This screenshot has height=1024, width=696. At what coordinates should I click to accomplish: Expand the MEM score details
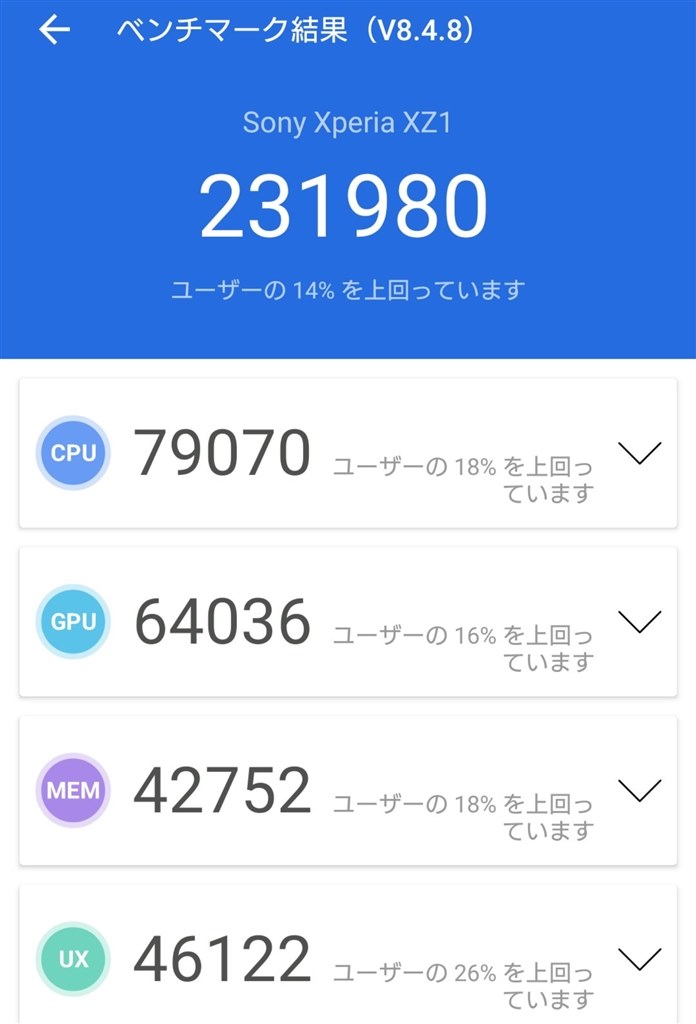click(640, 791)
